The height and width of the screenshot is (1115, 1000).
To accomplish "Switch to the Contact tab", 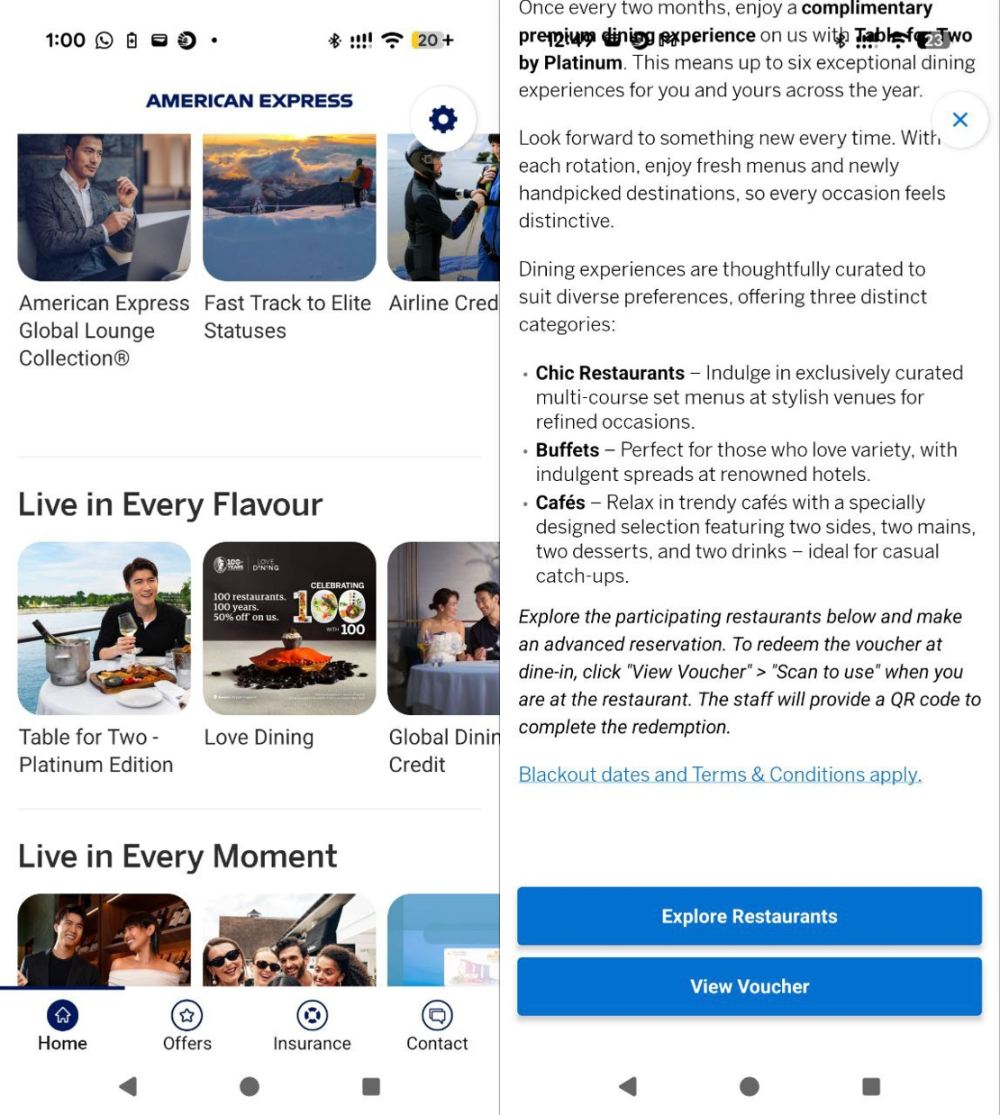I will (x=437, y=1027).
